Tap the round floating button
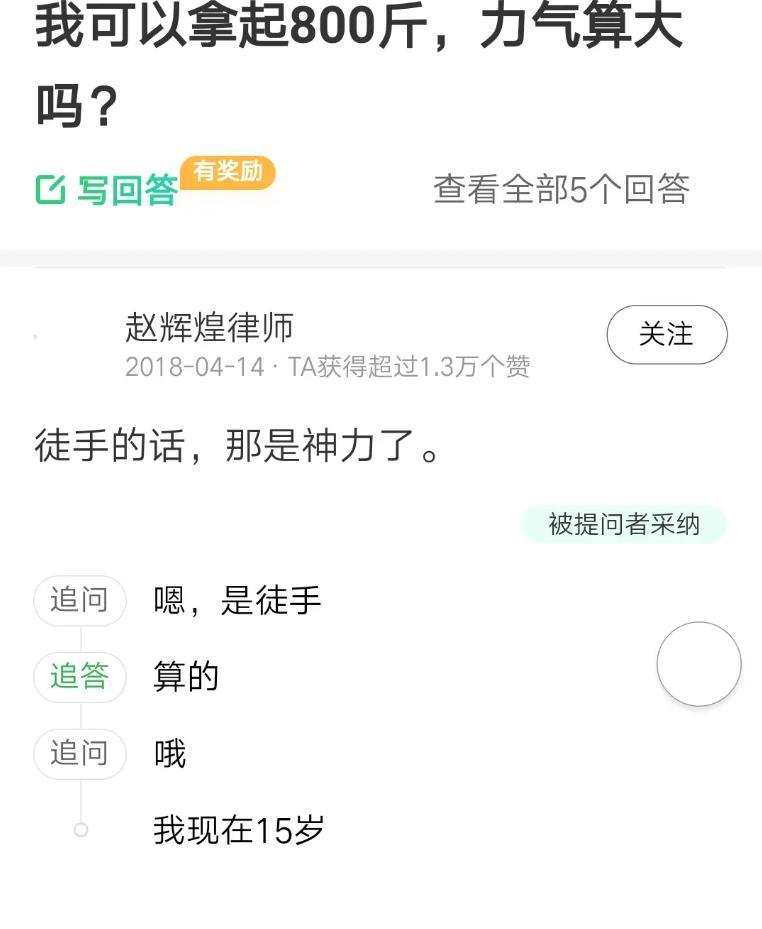762x929 pixels. point(698,664)
